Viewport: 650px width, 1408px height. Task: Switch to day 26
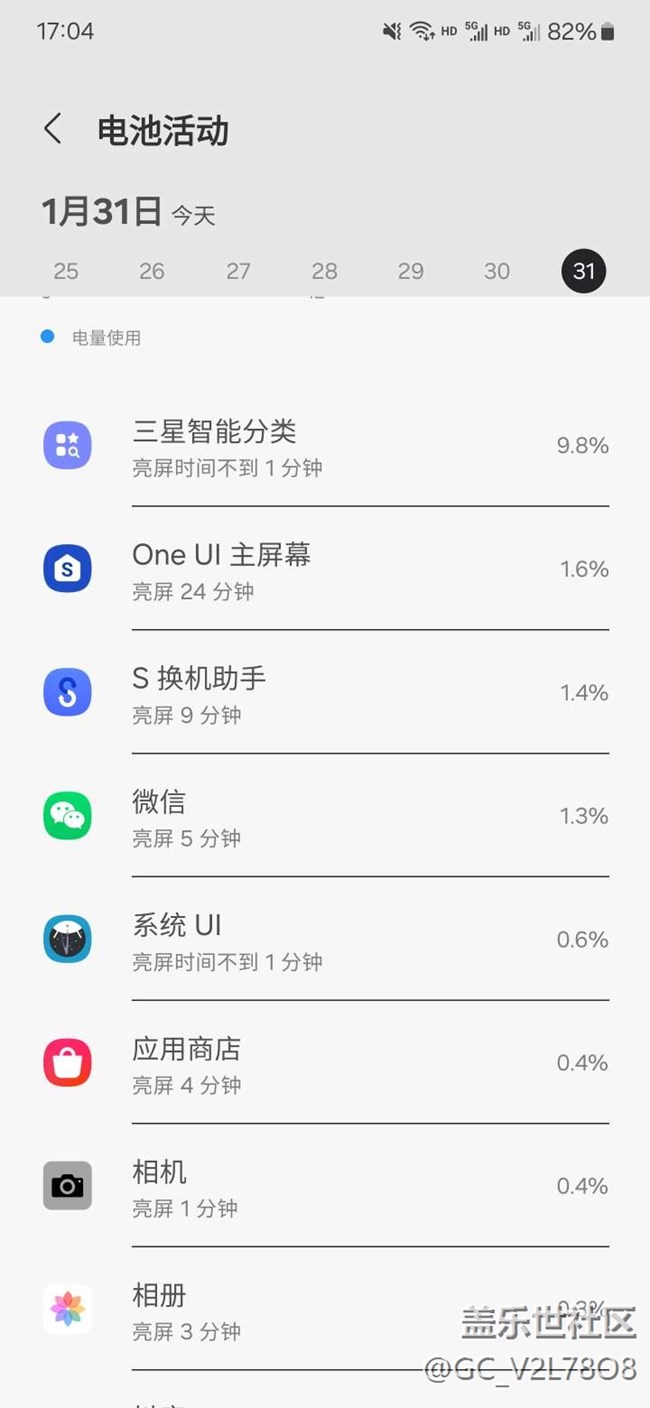pyautogui.click(x=152, y=271)
